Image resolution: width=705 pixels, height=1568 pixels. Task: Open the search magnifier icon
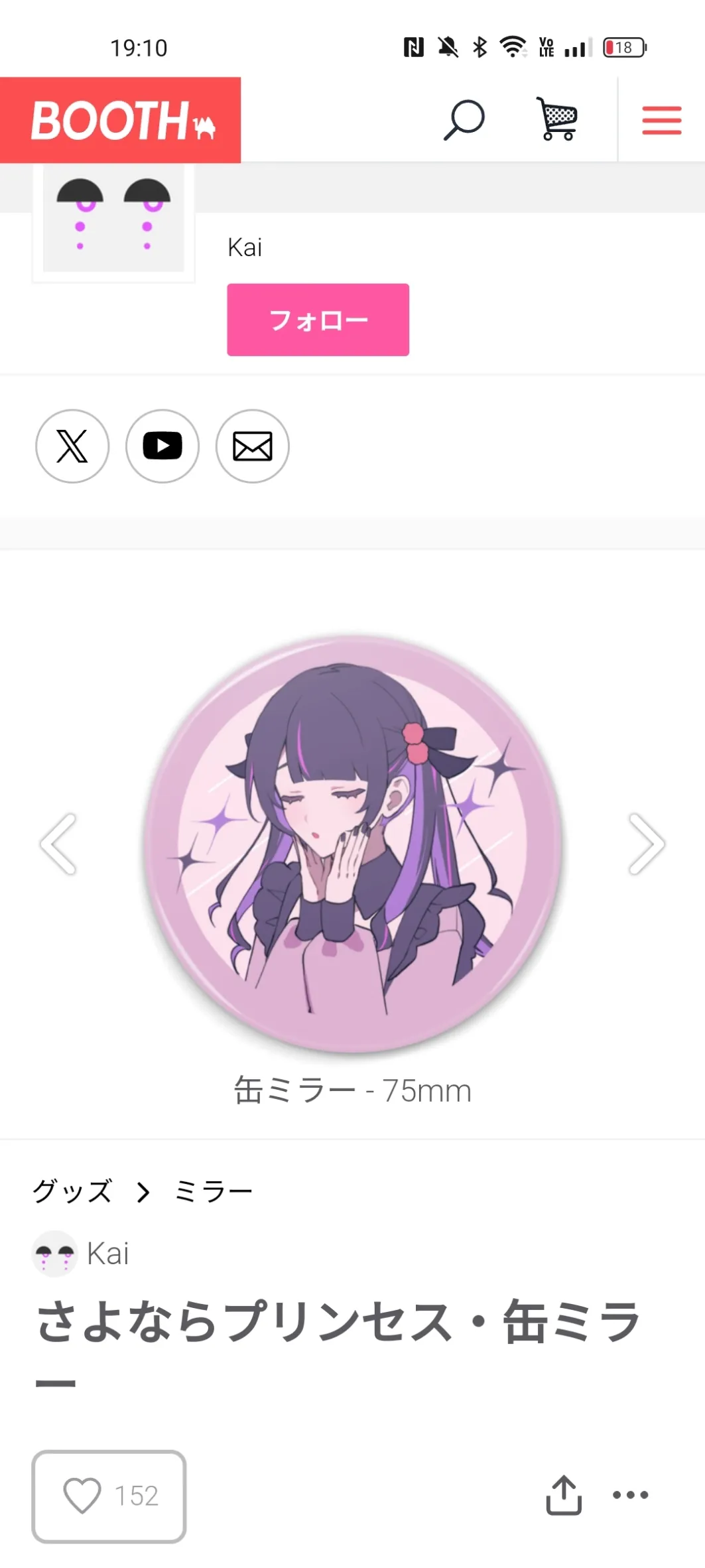point(464,120)
